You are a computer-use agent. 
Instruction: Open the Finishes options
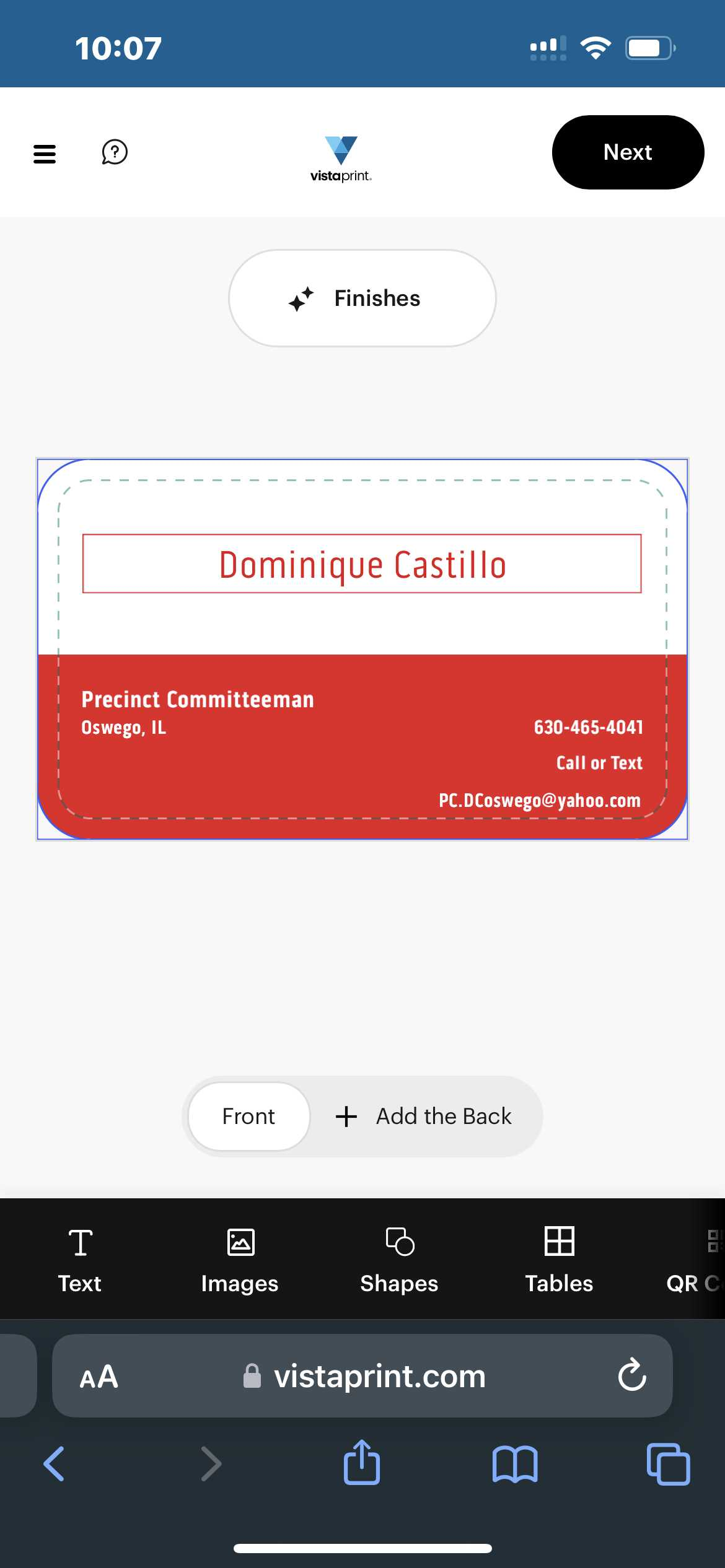[x=362, y=298]
